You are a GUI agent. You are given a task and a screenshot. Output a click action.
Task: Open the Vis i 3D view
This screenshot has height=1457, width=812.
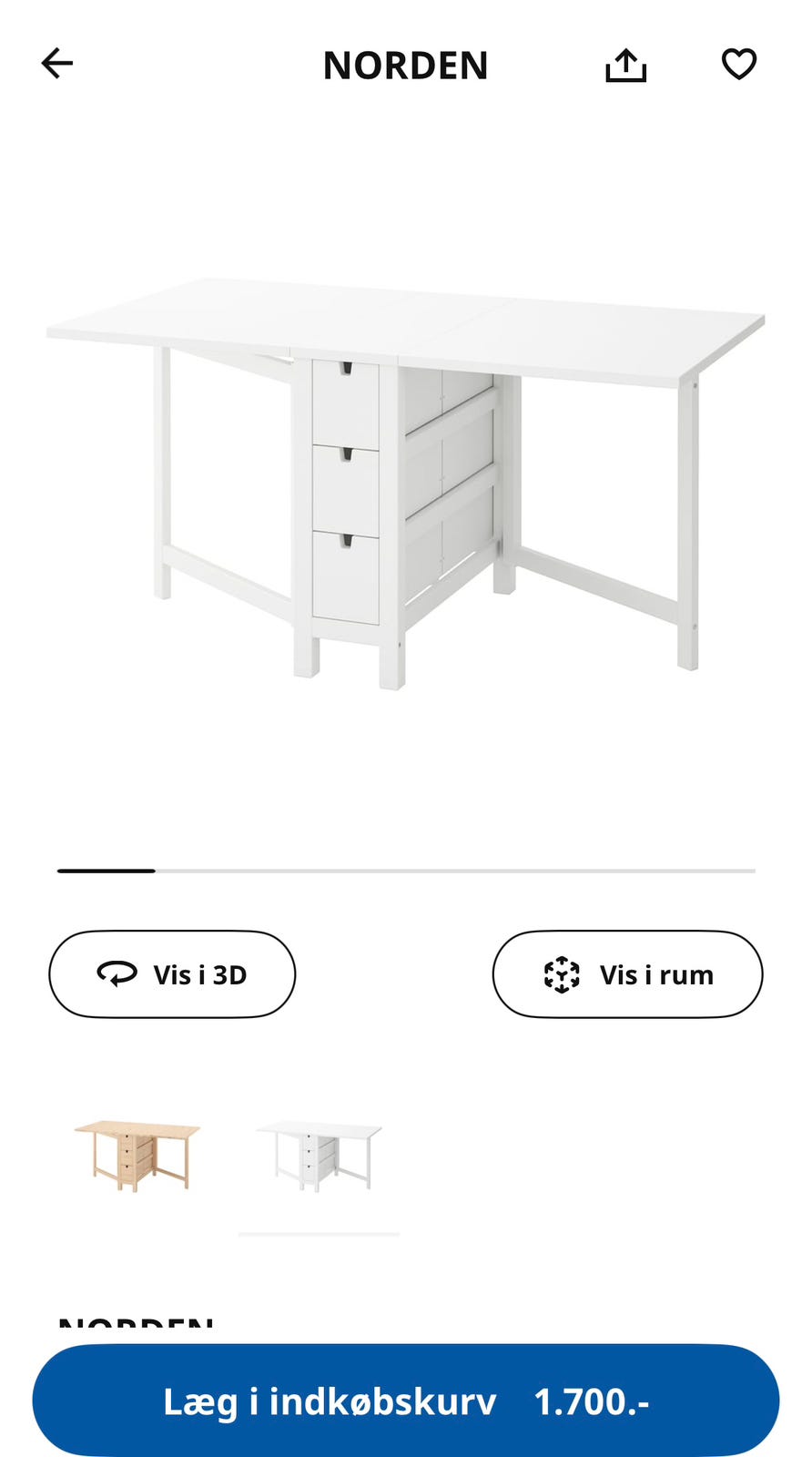point(172,974)
